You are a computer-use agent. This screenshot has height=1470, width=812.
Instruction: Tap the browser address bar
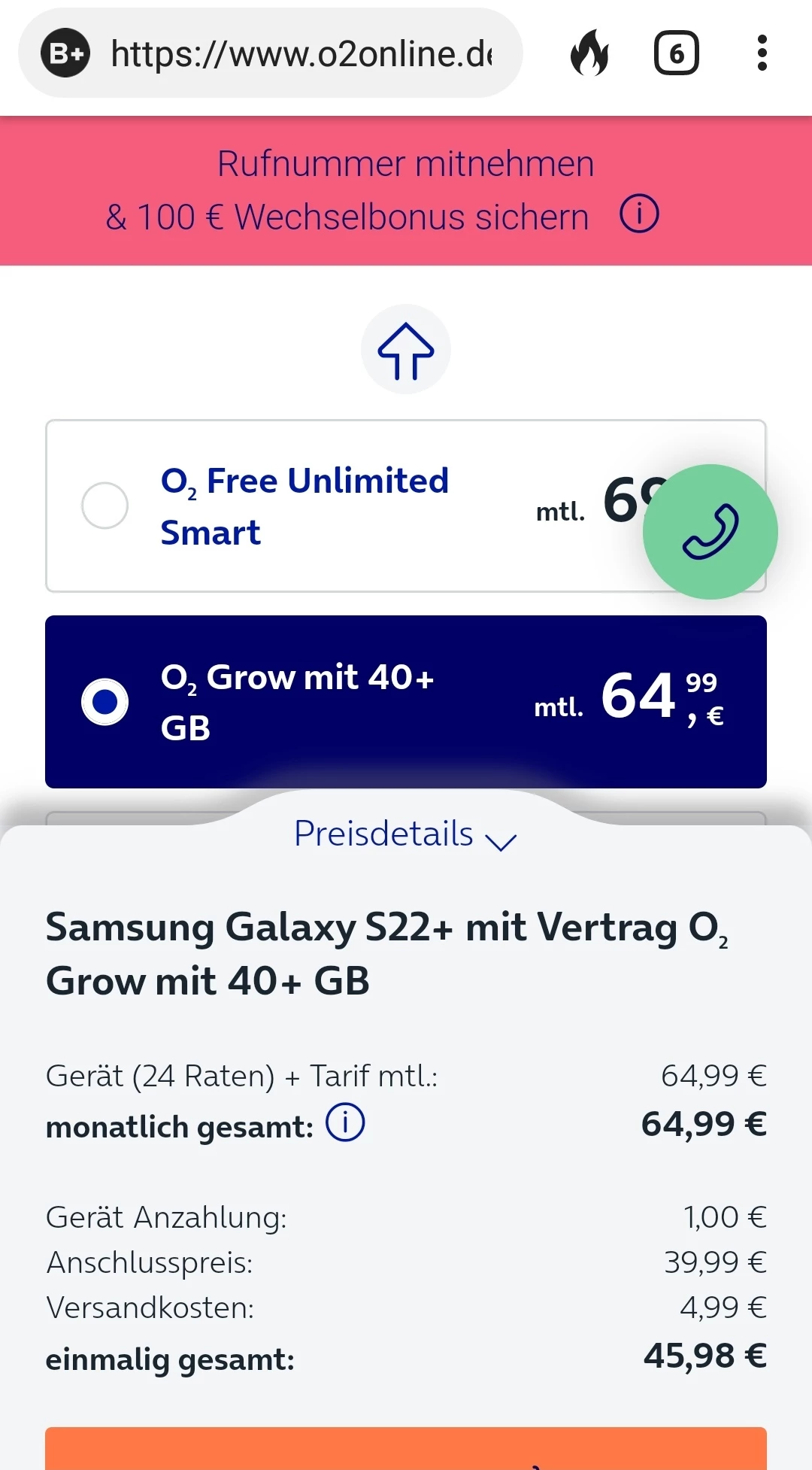point(301,54)
